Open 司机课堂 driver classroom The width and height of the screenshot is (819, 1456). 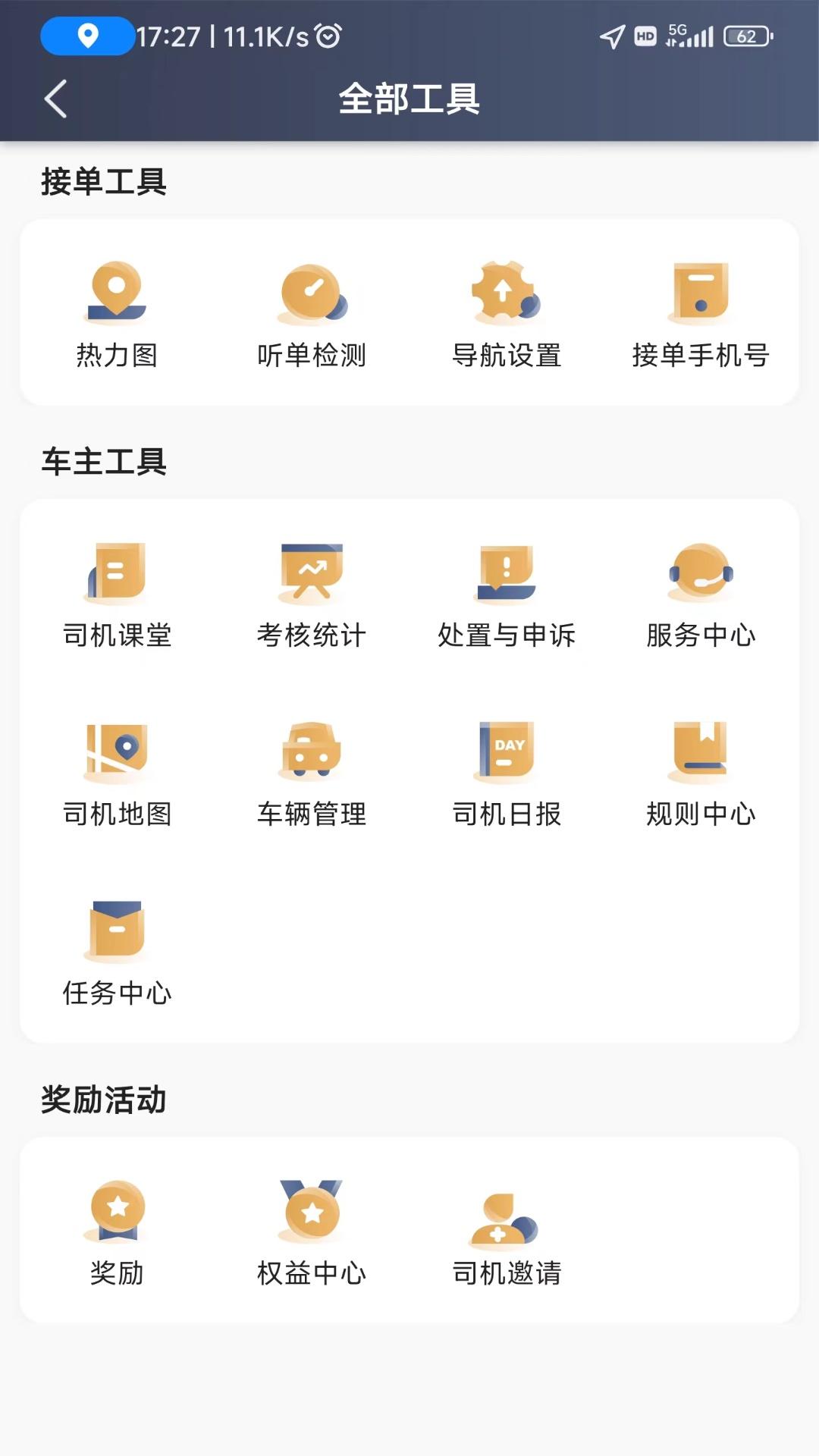pyautogui.click(x=117, y=593)
